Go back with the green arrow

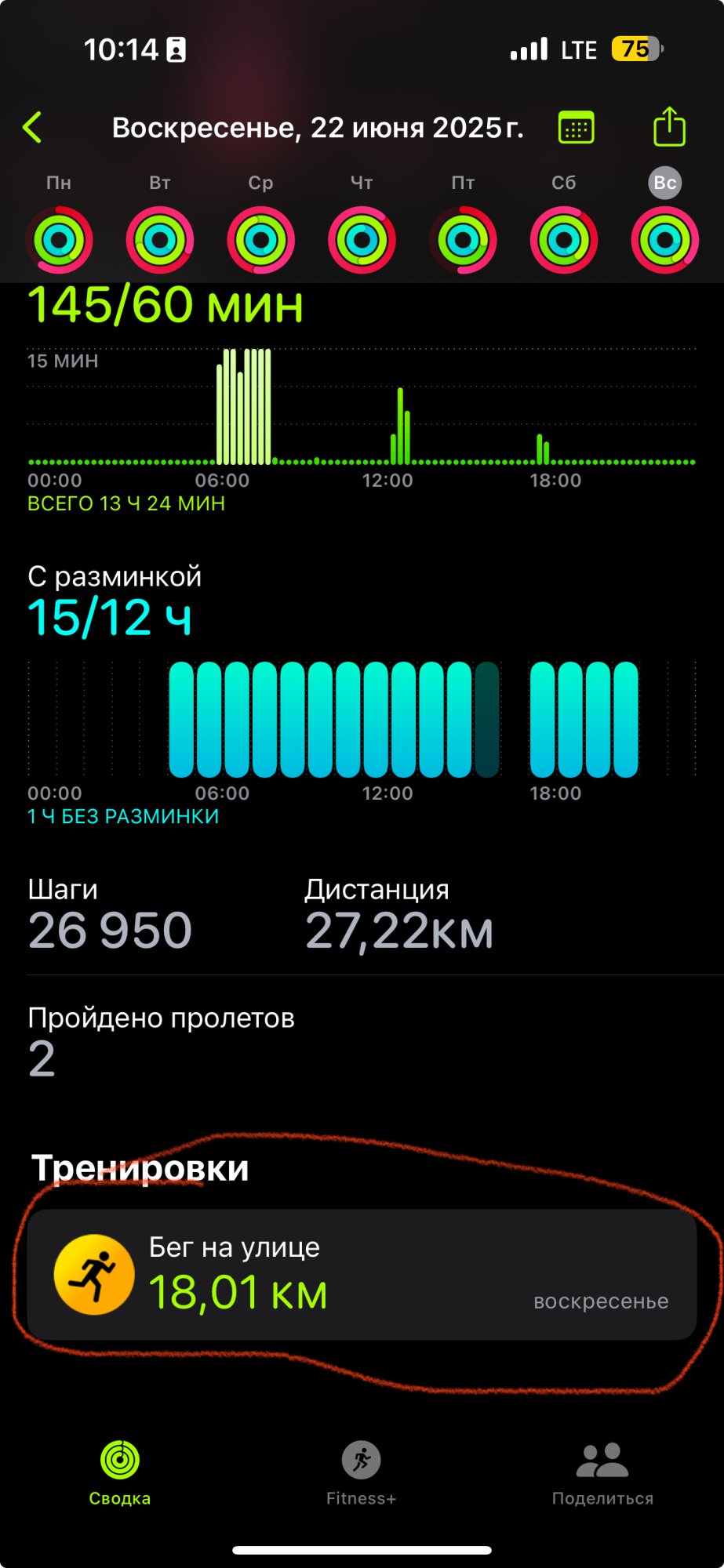click(x=33, y=127)
